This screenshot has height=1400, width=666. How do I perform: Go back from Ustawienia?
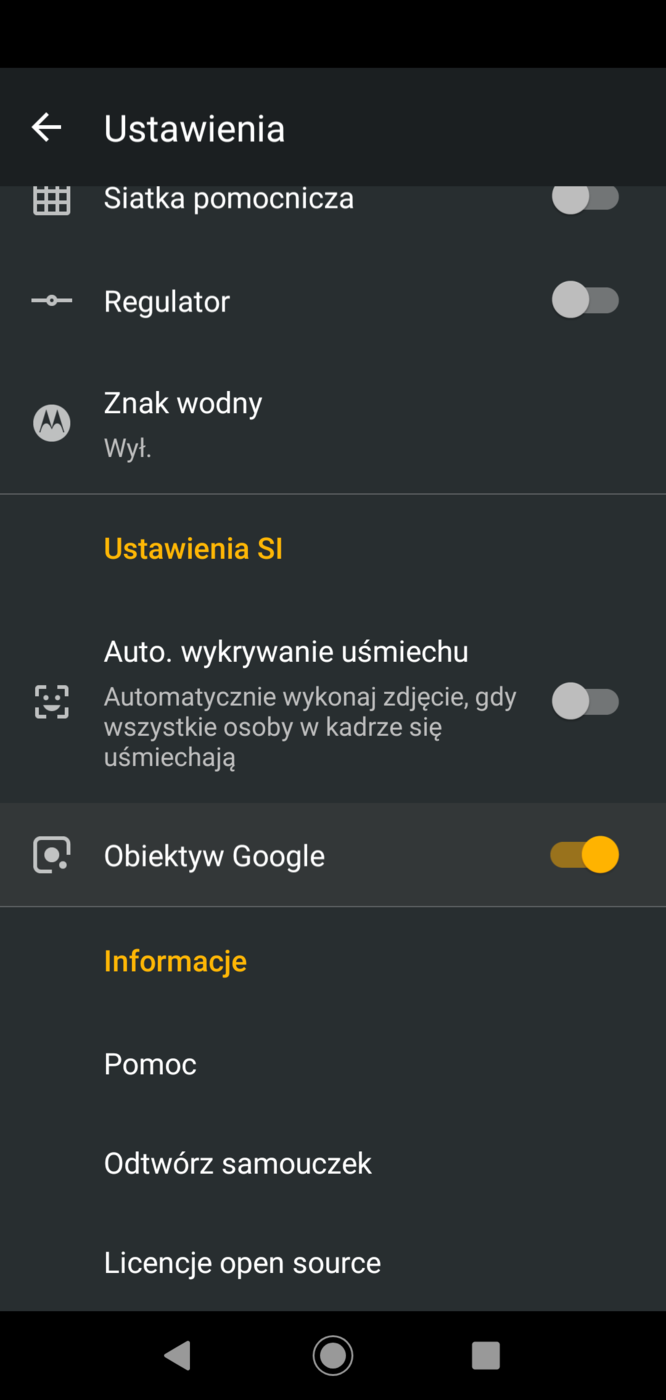pos(46,127)
